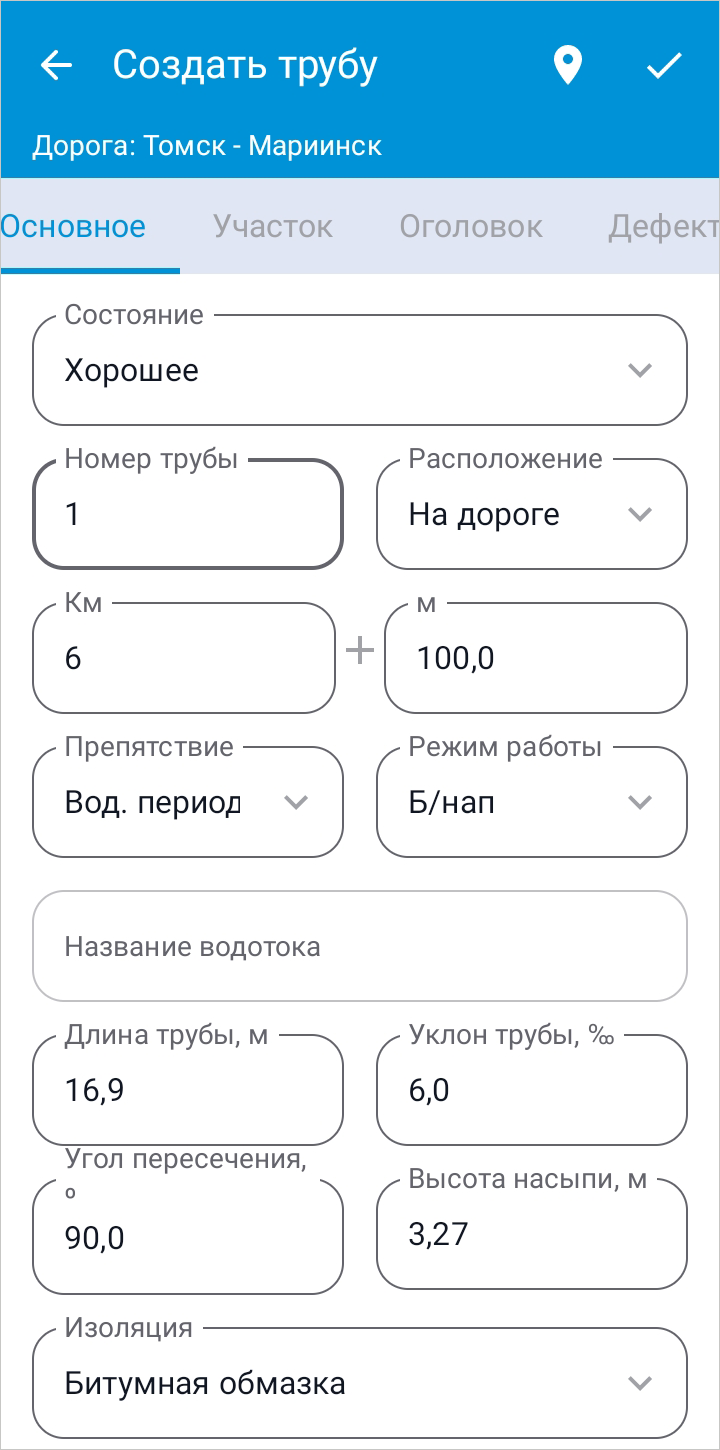
Task: Change the Уклон трубы value
Action: tap(531, 1091)
